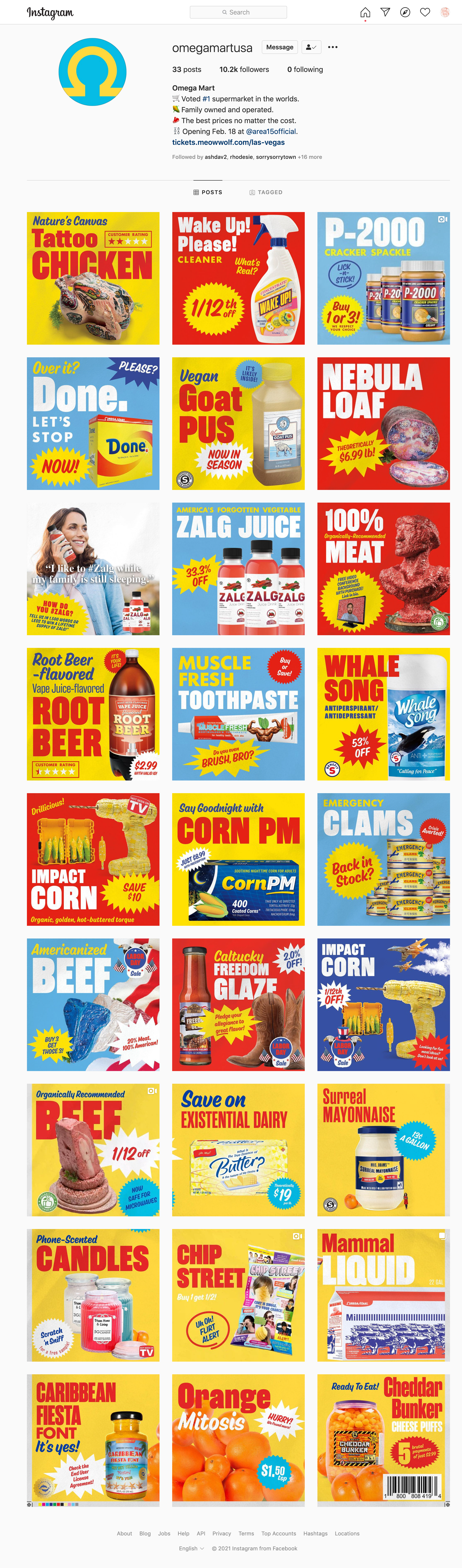Switch to the Tagged tab
Image resolution: width=462 pixels, height=1568 pixels.
(x=266, y=192)
